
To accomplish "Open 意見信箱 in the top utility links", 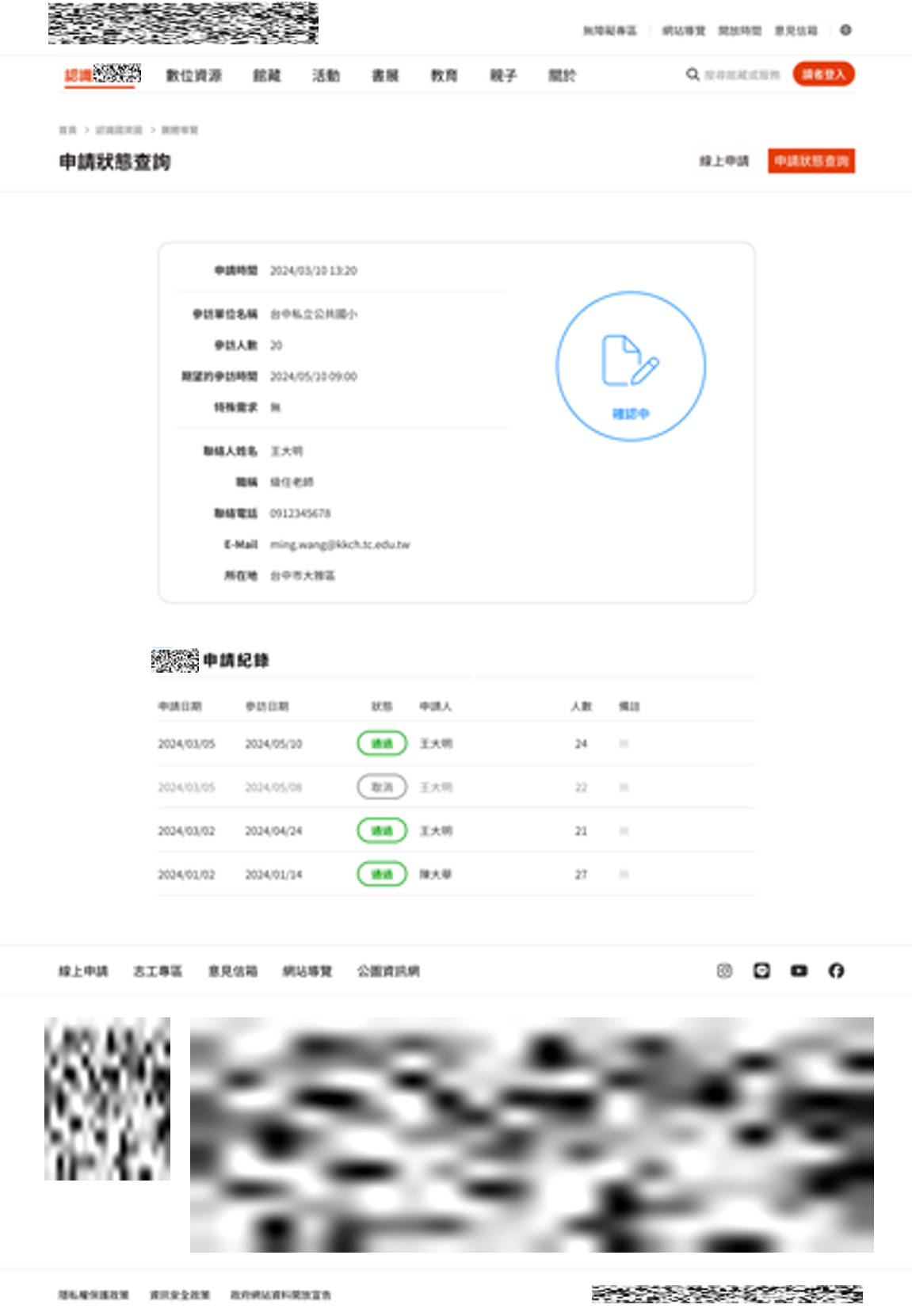I will [x=796, y=30].
